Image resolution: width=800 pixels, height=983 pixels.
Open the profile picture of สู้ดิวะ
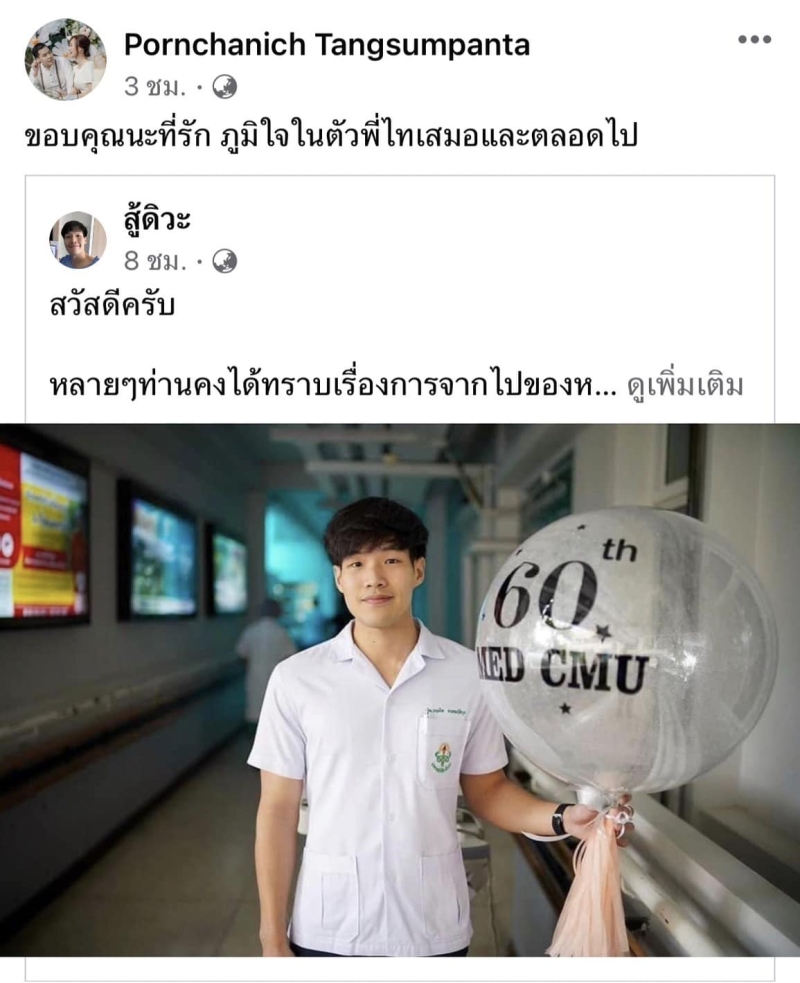(78, 240)
